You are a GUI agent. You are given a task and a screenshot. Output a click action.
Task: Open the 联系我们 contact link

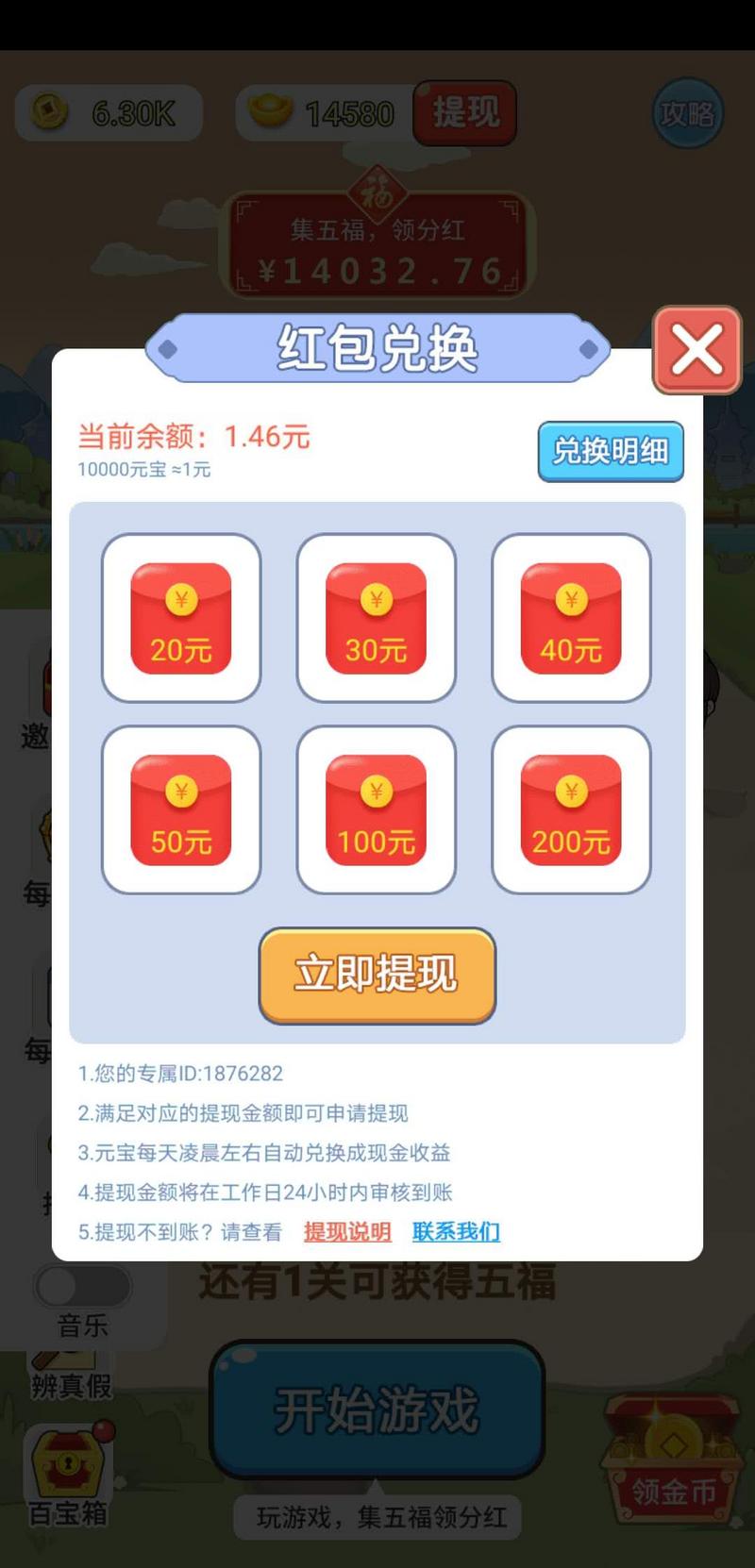456,1231
